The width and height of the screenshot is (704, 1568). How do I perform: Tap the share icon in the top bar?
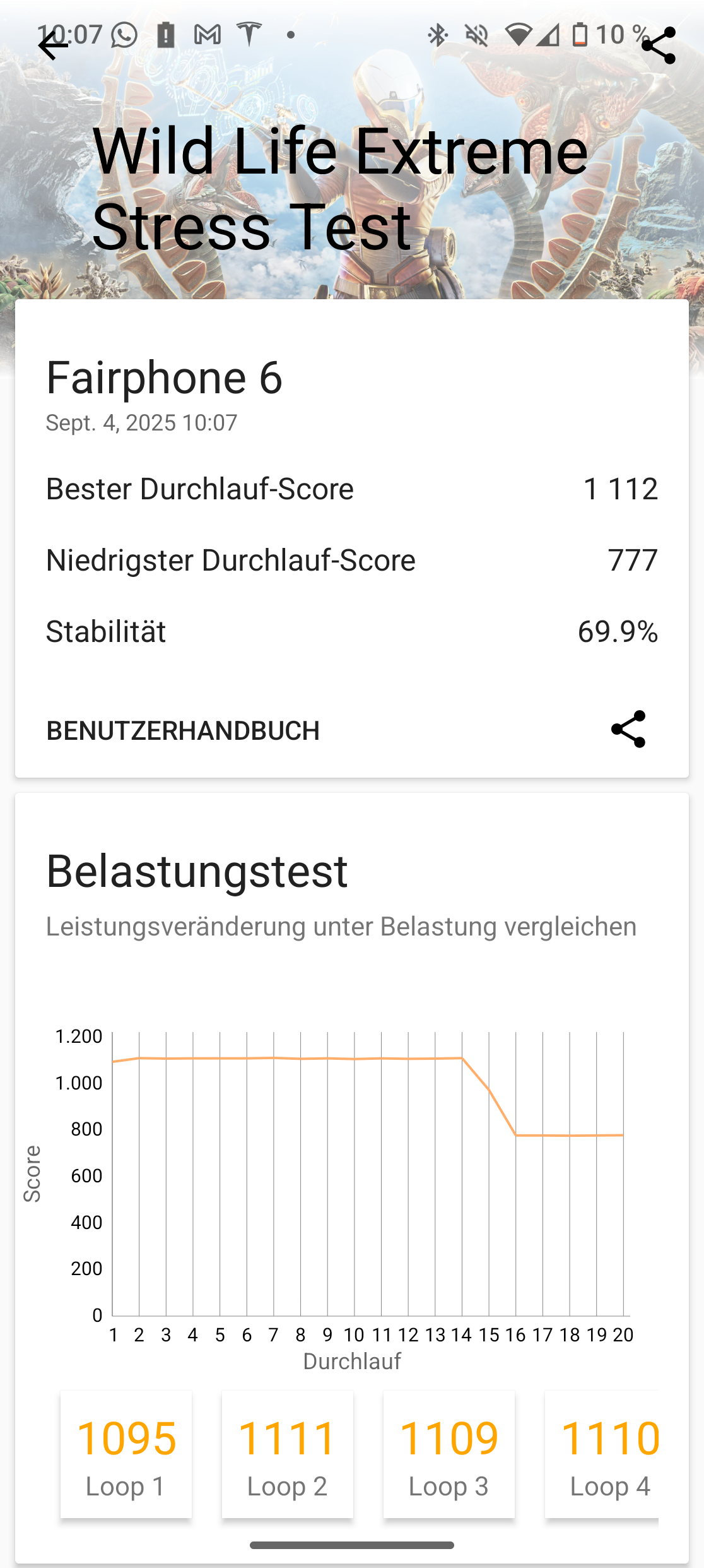(659, 45)
